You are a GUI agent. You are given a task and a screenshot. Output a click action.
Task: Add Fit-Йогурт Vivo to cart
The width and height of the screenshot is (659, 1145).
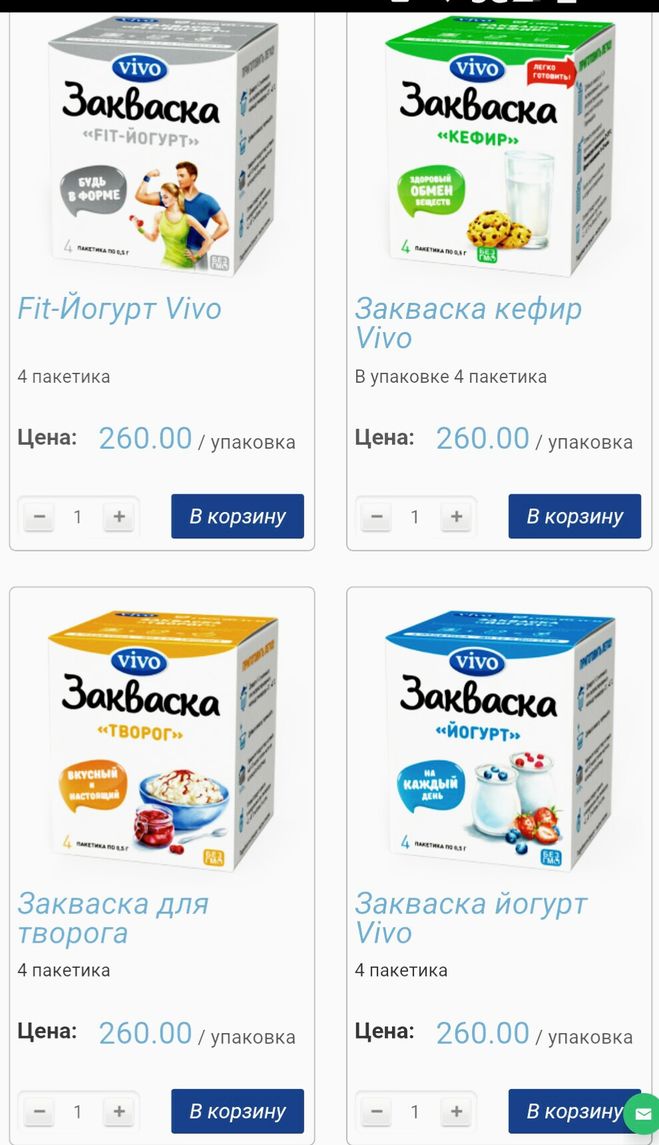click(x=237, y=516)
